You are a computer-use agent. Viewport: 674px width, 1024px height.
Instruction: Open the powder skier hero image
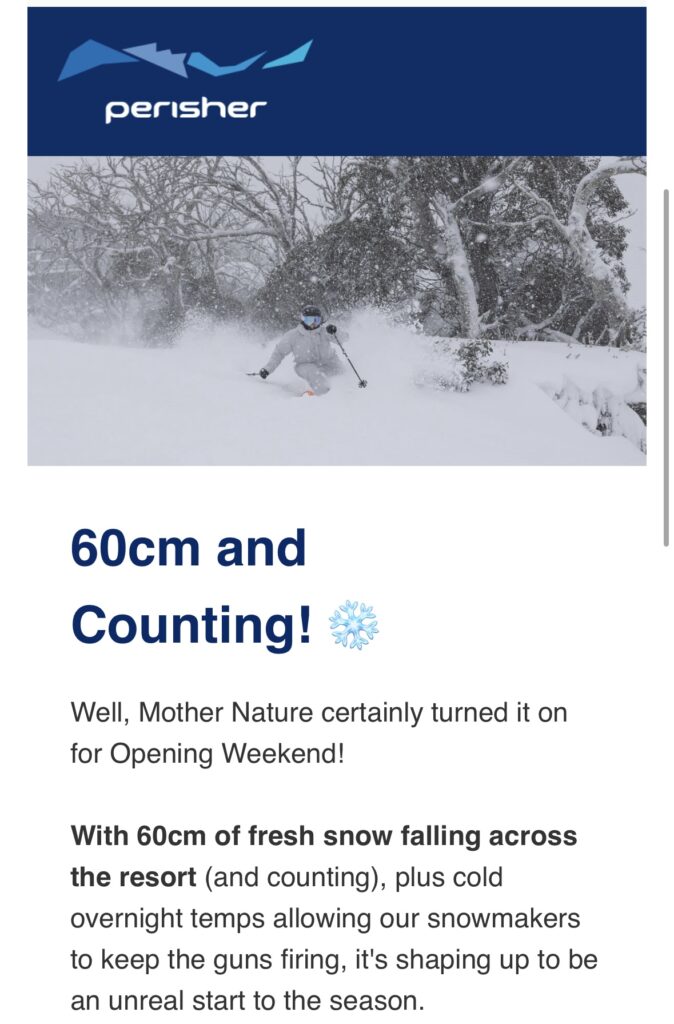pos(336,310)
